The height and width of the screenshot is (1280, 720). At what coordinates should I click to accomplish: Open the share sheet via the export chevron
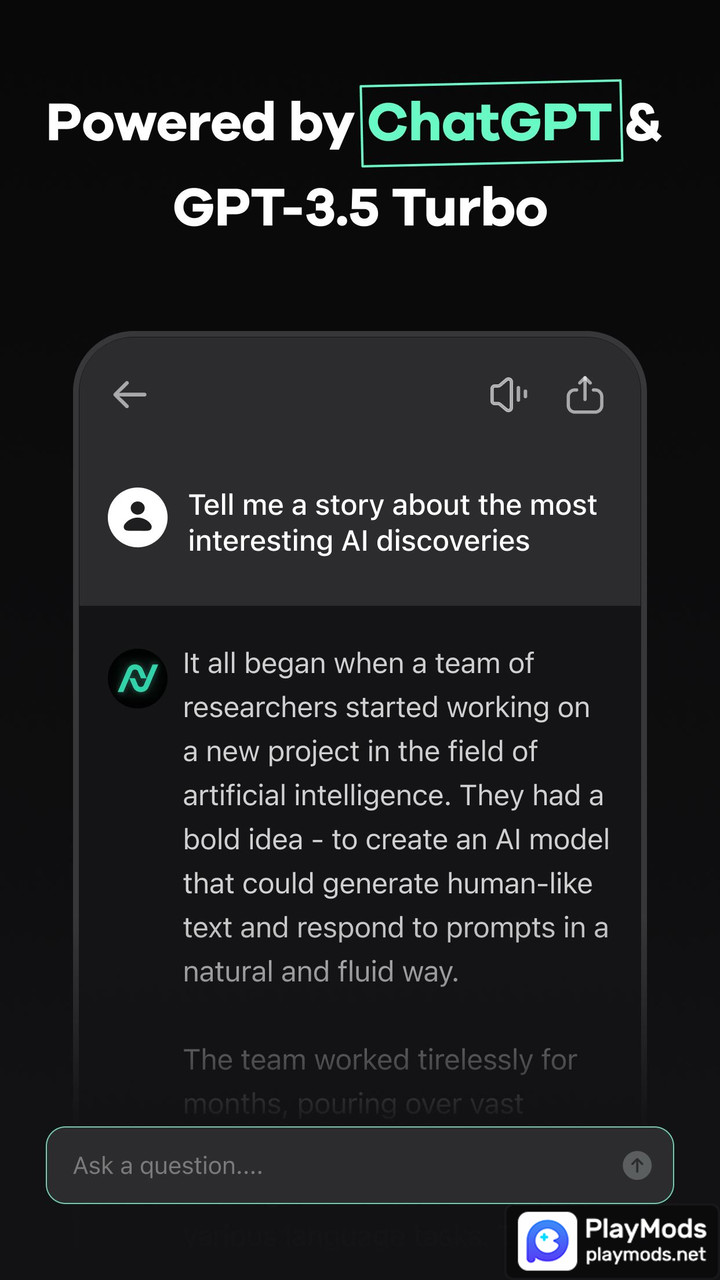tap(585, 394)
